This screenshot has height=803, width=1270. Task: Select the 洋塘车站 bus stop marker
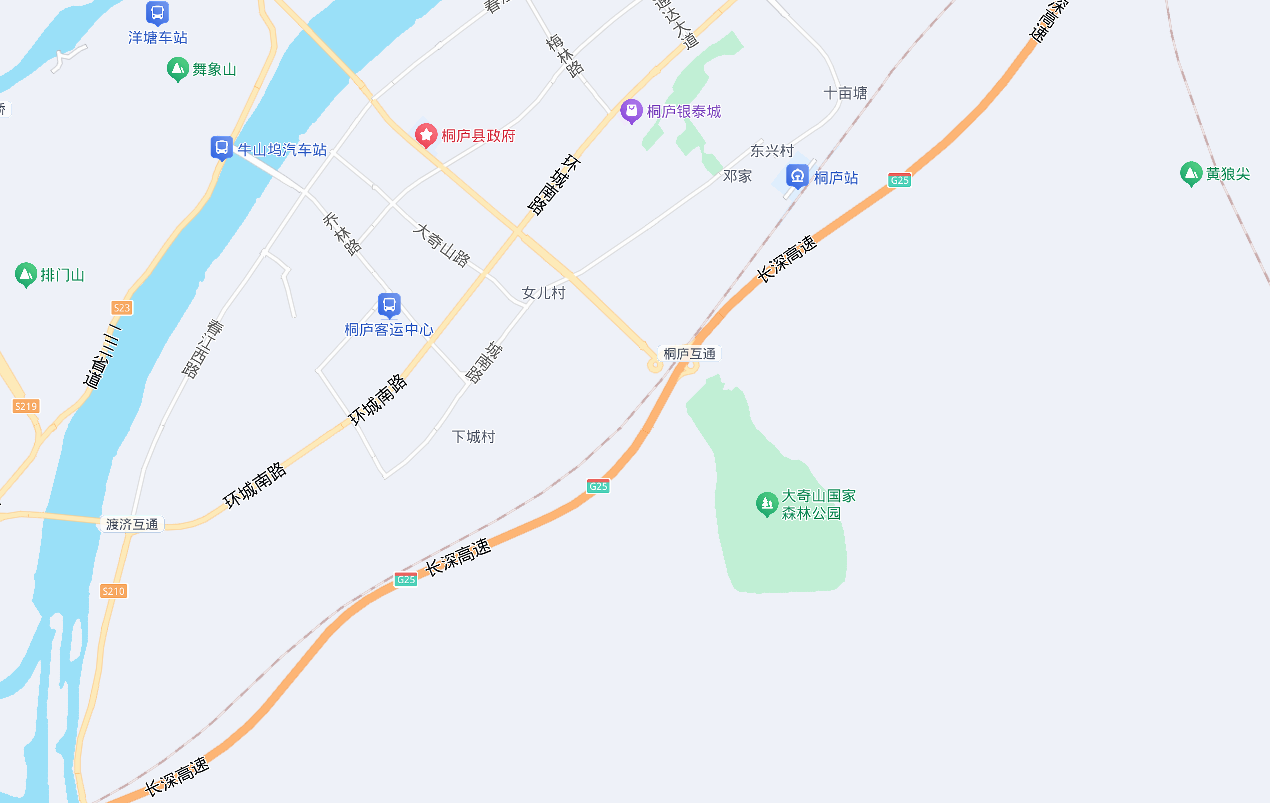pyautogui.click(x=157, y=13)
